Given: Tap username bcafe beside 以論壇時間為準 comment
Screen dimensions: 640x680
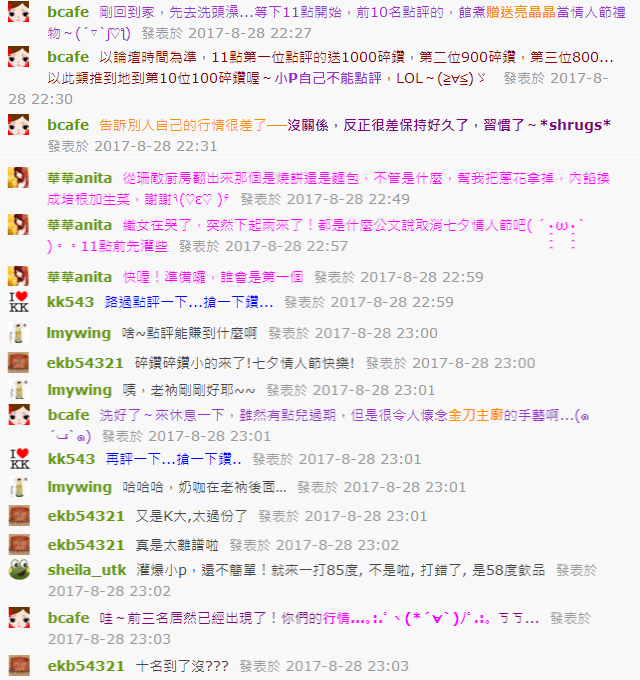Looking at the screenshot, I should pyautogui.click(x=68, y=58).
